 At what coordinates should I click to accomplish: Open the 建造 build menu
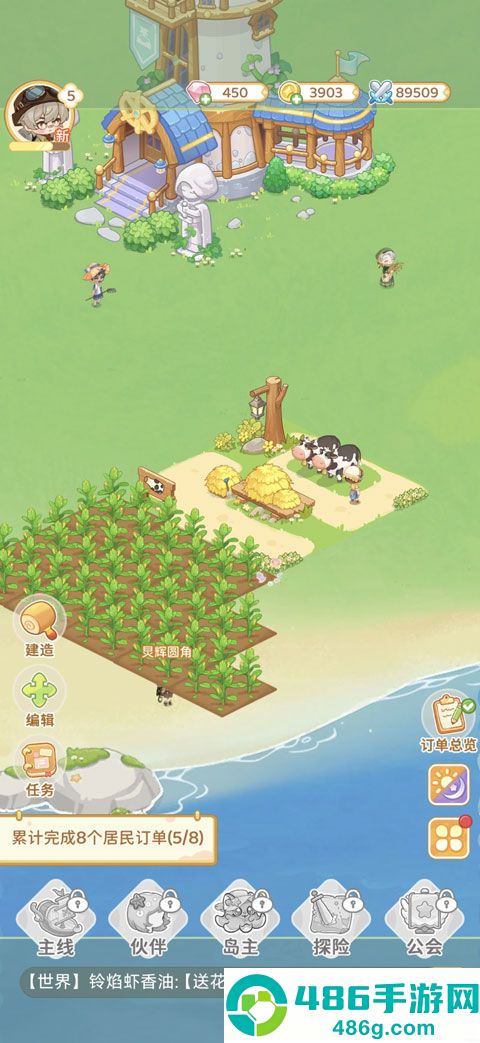coord(39,626)
